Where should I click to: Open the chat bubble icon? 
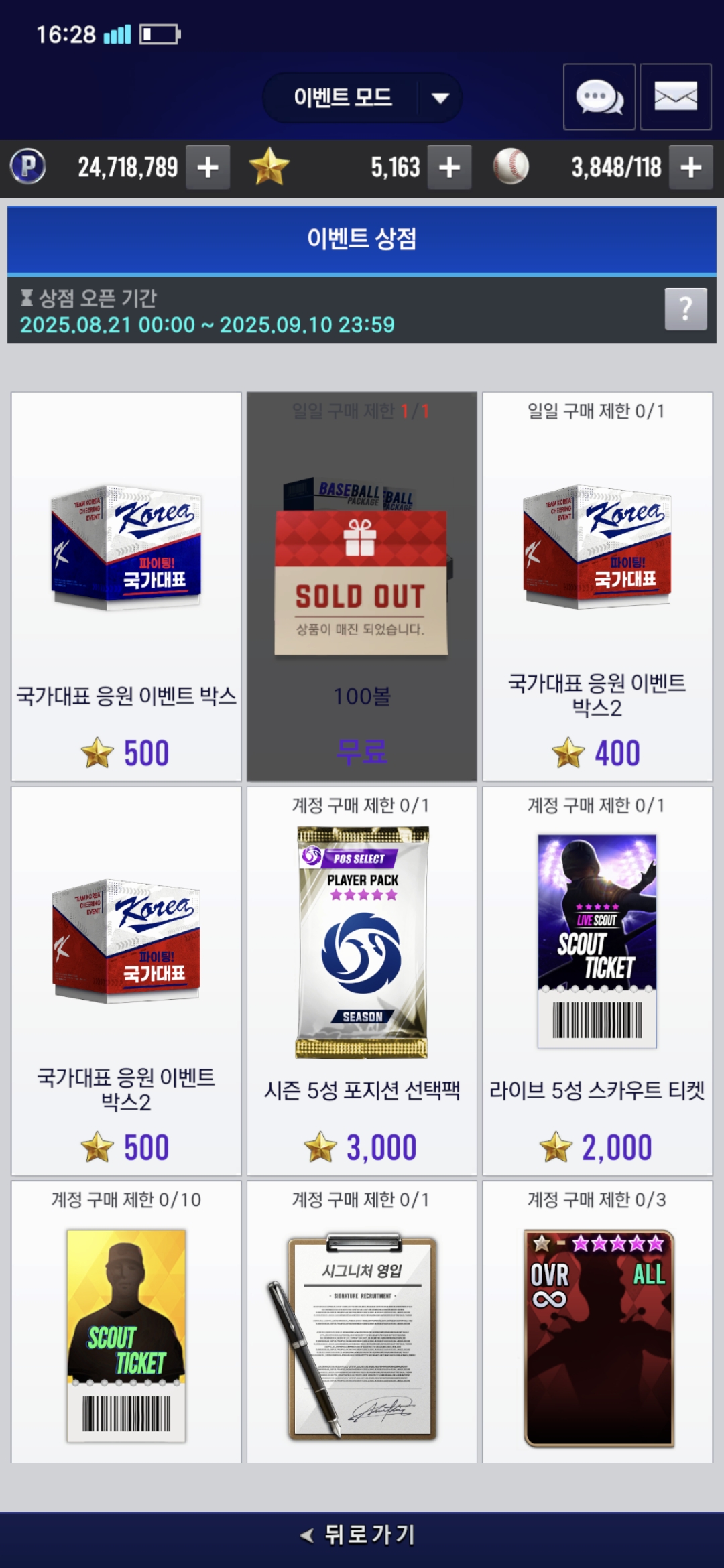click(x=599, y=96)
